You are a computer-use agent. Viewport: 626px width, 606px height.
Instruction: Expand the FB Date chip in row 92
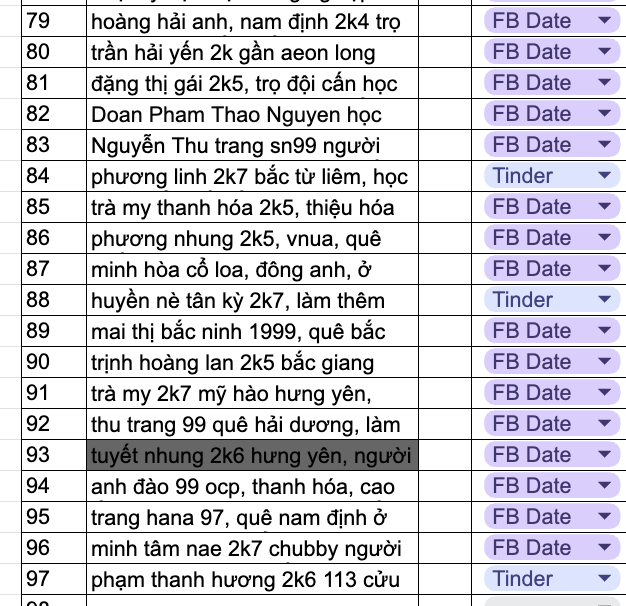pyautogui.click(x=552, y=424)
